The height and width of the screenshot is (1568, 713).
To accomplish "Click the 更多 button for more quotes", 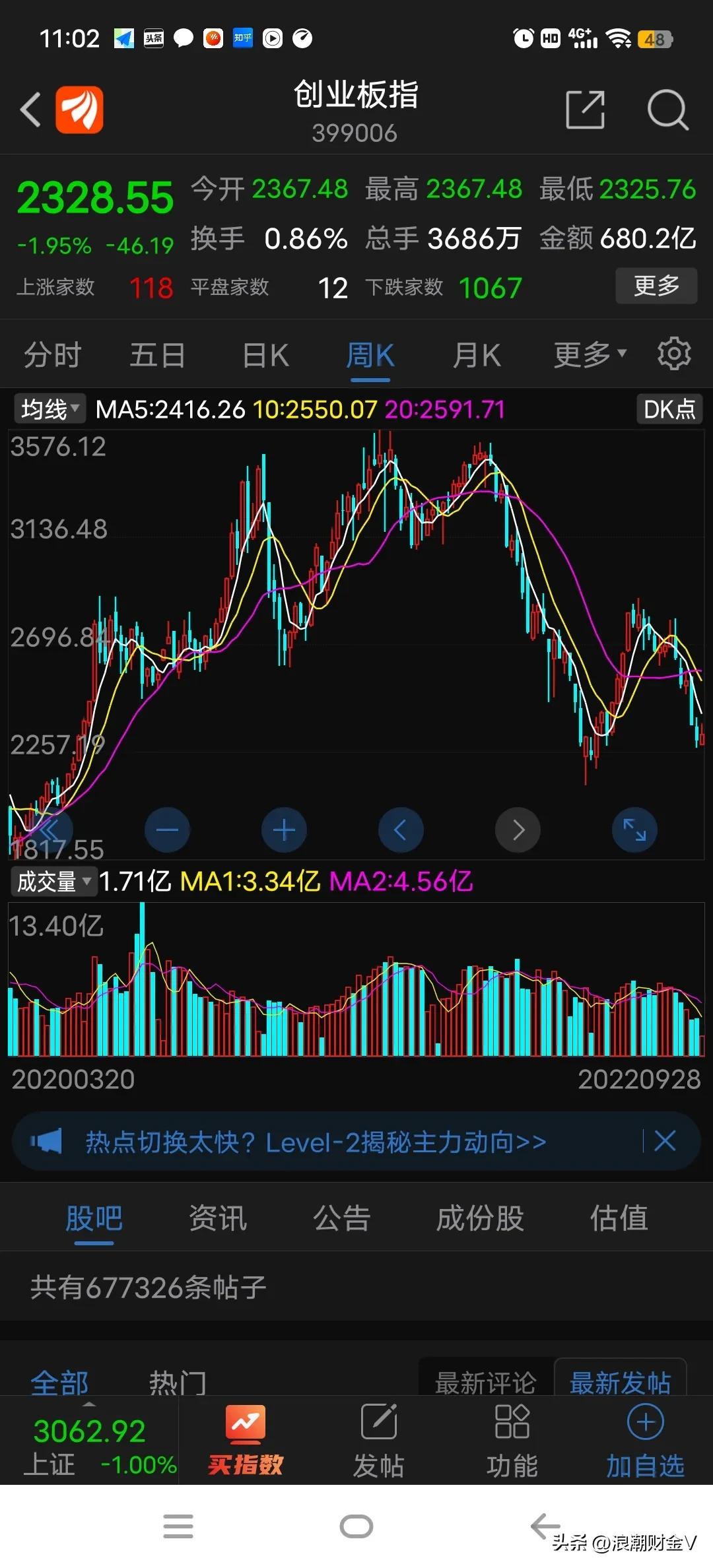I will click(656, 286).
